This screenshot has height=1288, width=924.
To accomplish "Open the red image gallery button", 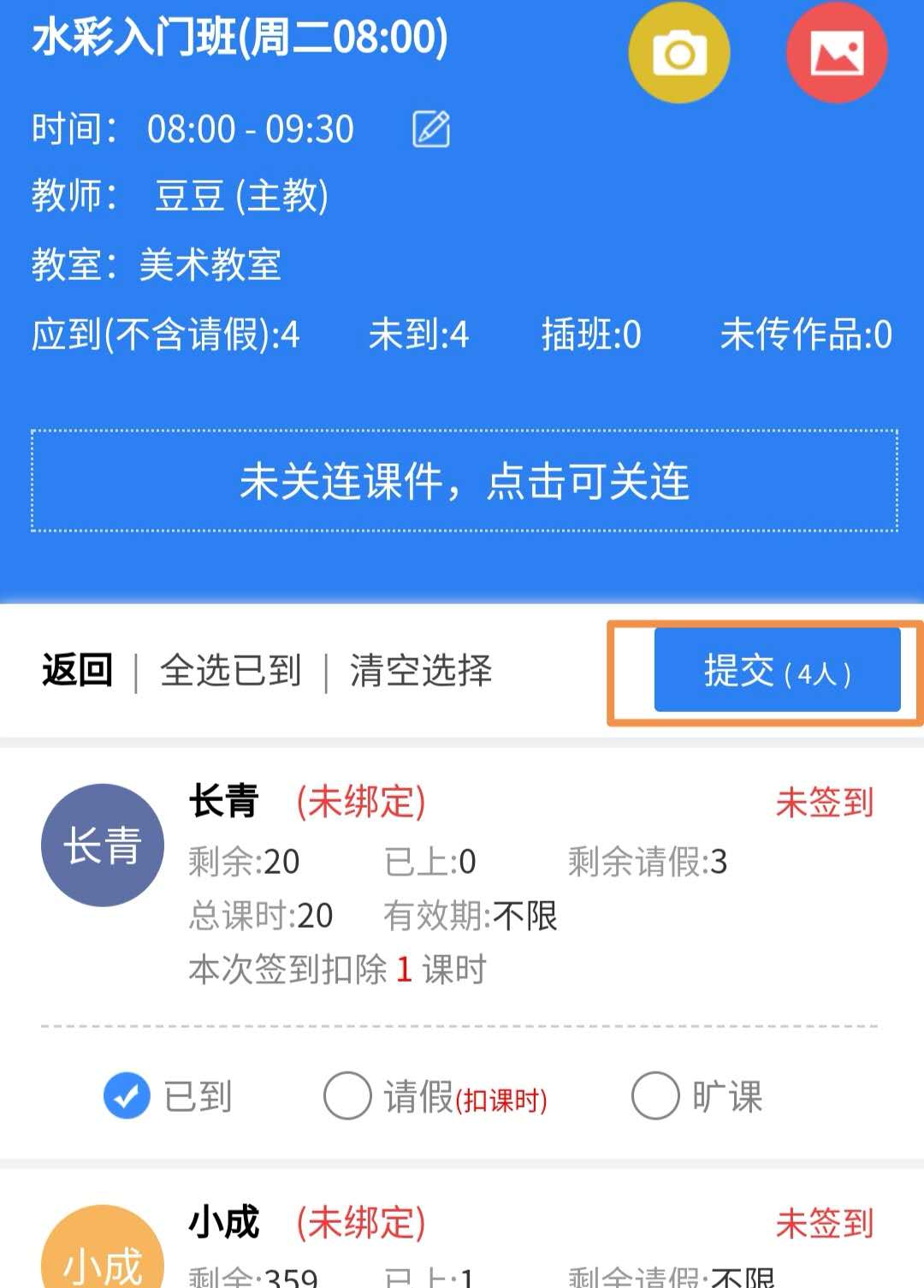I will coord(837,53).
